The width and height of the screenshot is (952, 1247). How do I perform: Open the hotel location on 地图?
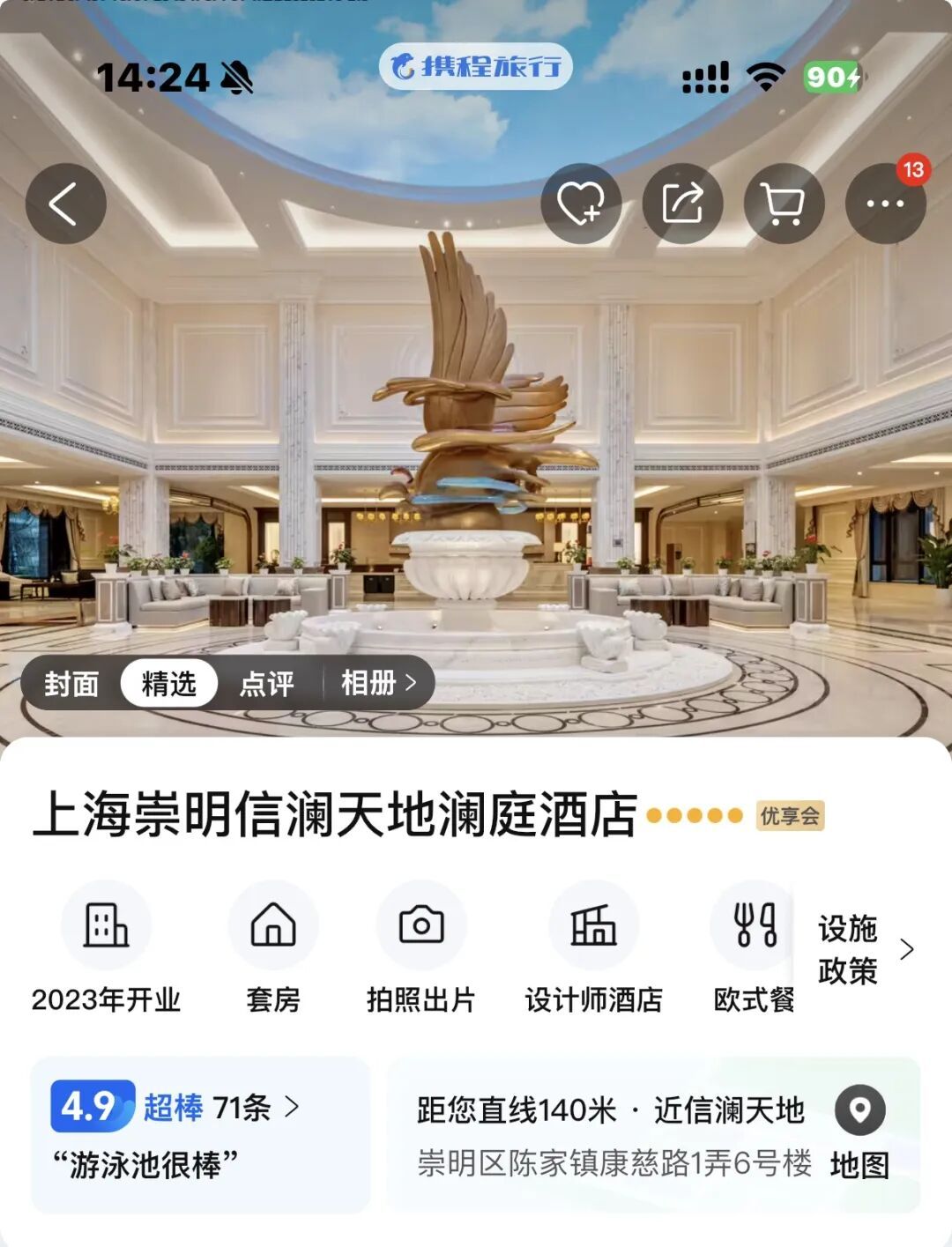pos(859,1134)
